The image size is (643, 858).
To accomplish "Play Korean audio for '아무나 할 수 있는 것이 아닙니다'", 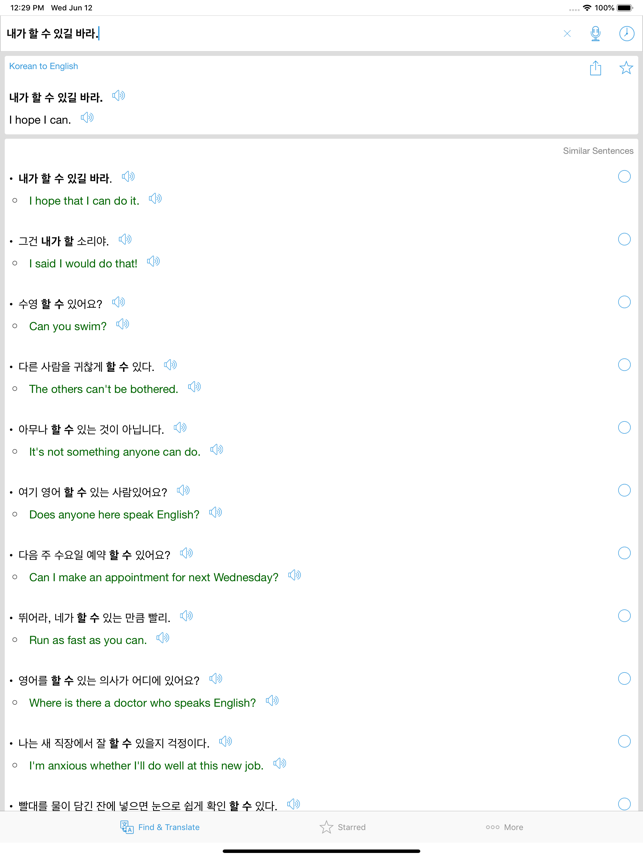I will pyautogui.click(x=180, y=428).
